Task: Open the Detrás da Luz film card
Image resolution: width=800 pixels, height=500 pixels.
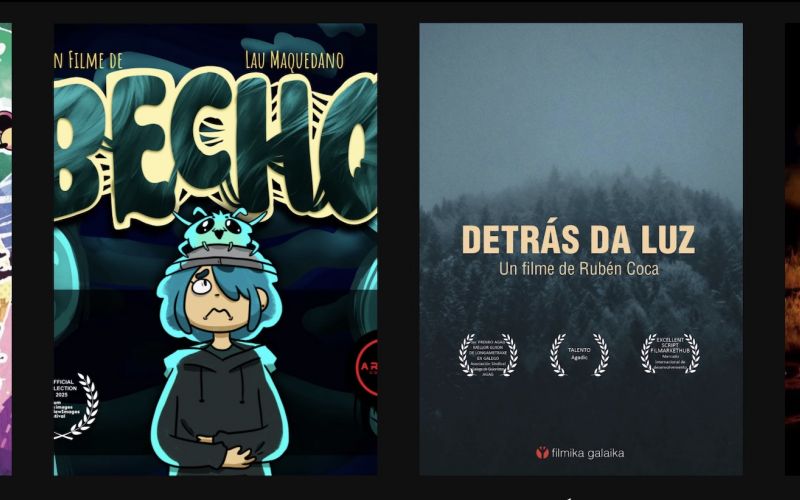Action: [580, 250]
